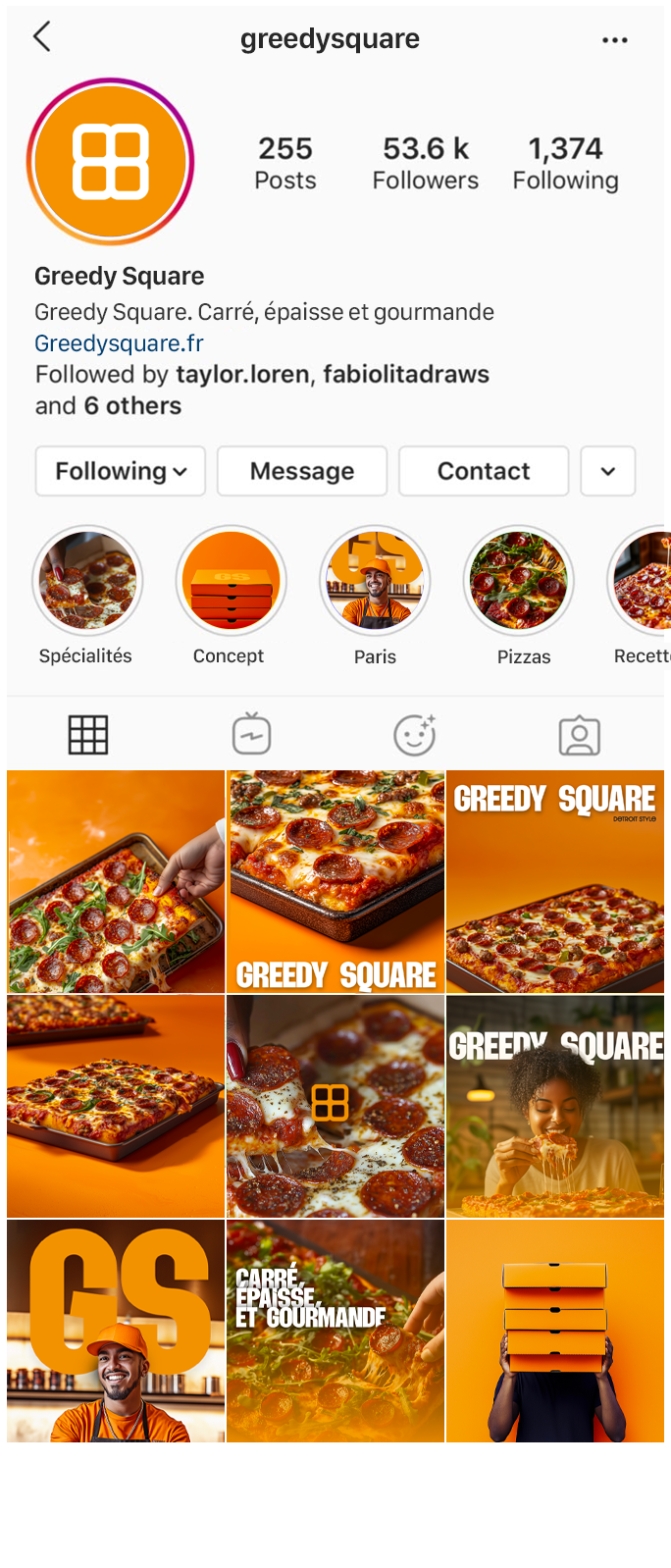The height and width of the screenshot is (1568, 671).
Task: View the profile picture story
Action: click(x=110, y=162)
